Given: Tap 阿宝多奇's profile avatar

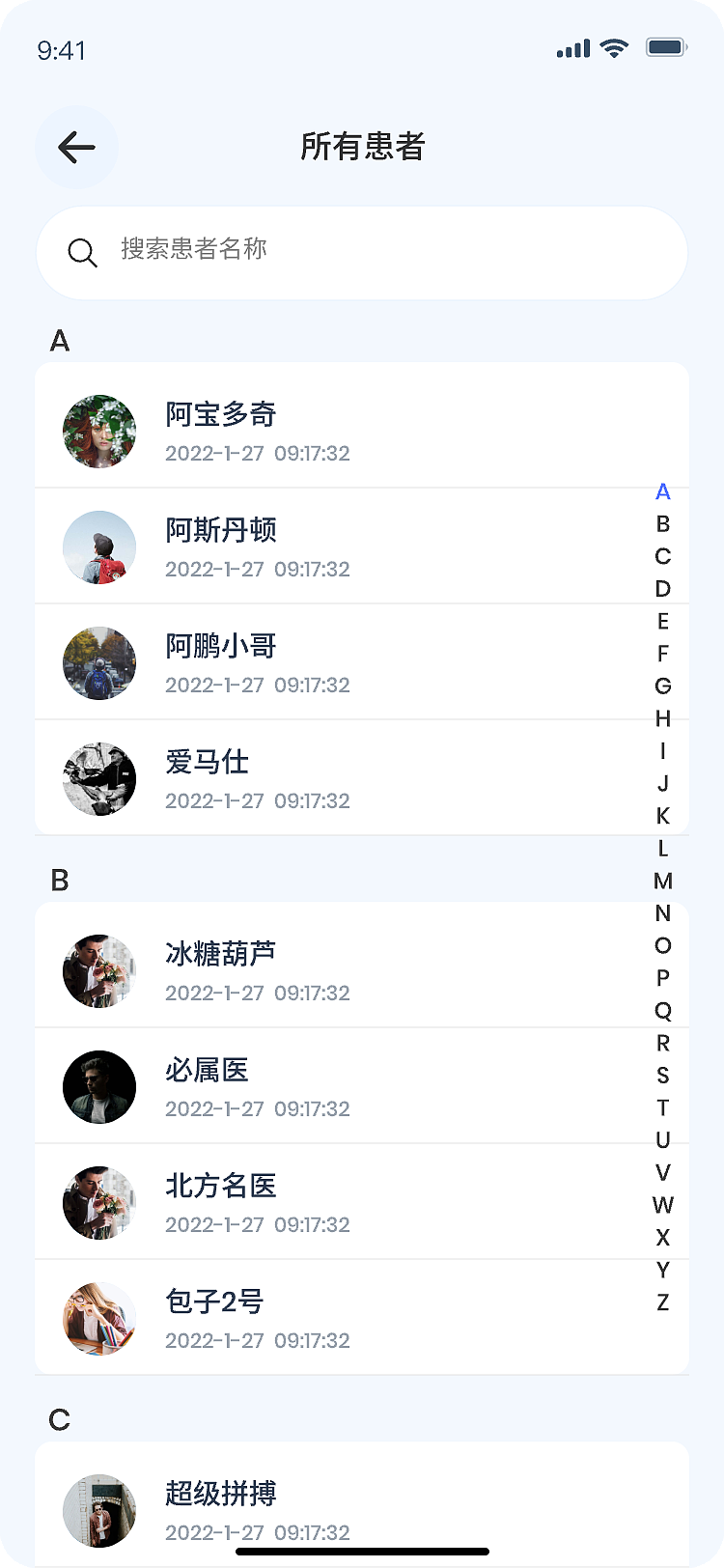Looking at the screenshot, I should (98, 431).
